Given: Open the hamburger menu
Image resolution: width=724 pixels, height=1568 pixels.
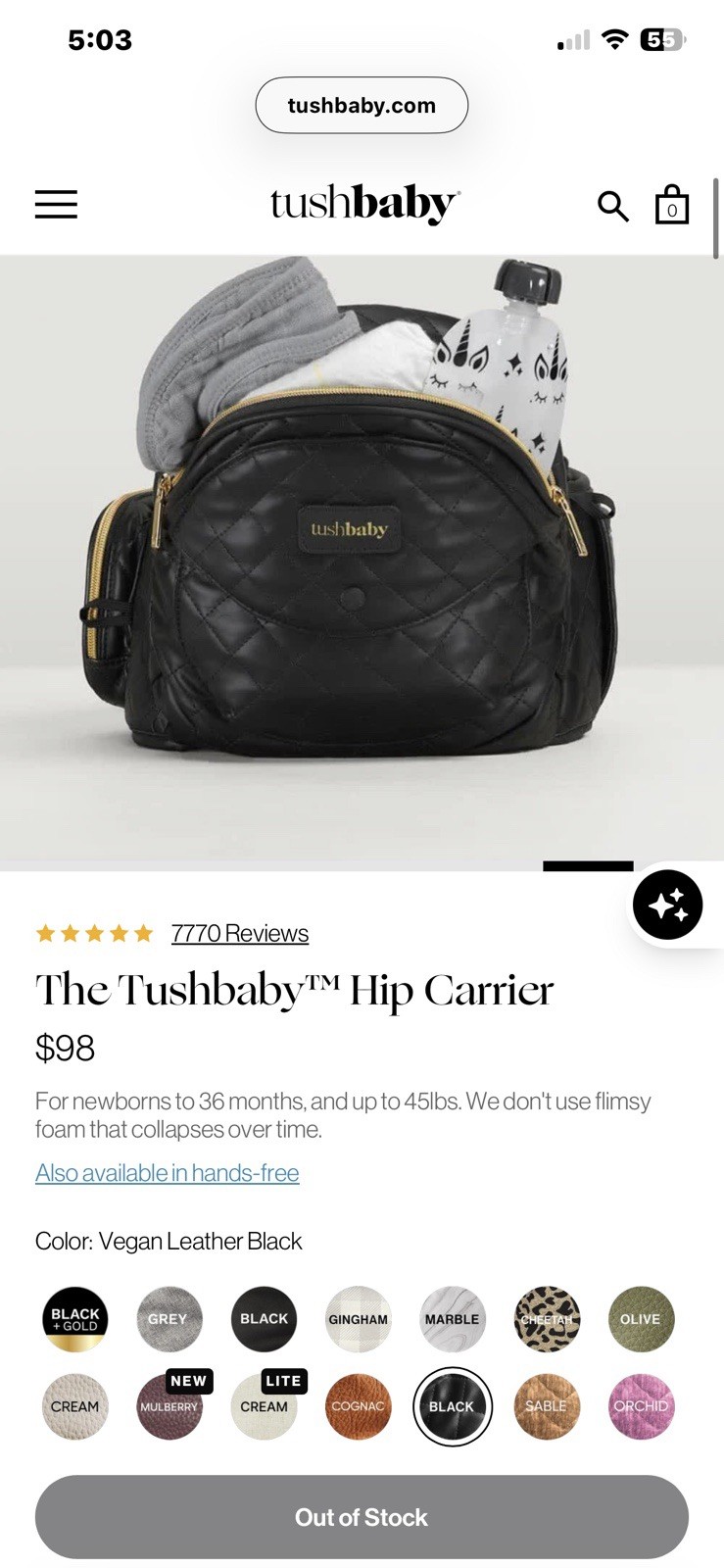Looking at the screenshot, I should click(56, 204).
